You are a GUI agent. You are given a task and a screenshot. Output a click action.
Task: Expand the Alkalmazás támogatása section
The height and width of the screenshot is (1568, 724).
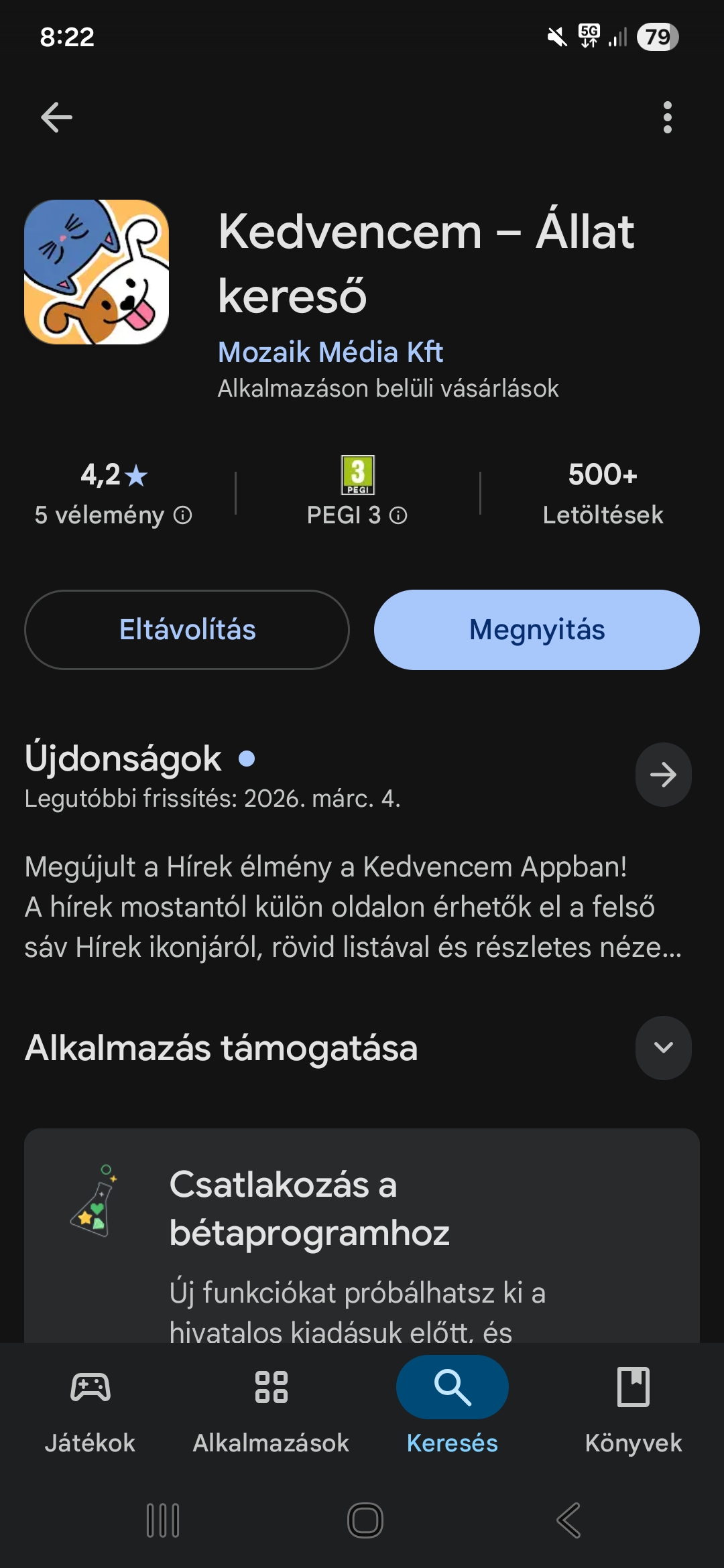click(663, 1047)
